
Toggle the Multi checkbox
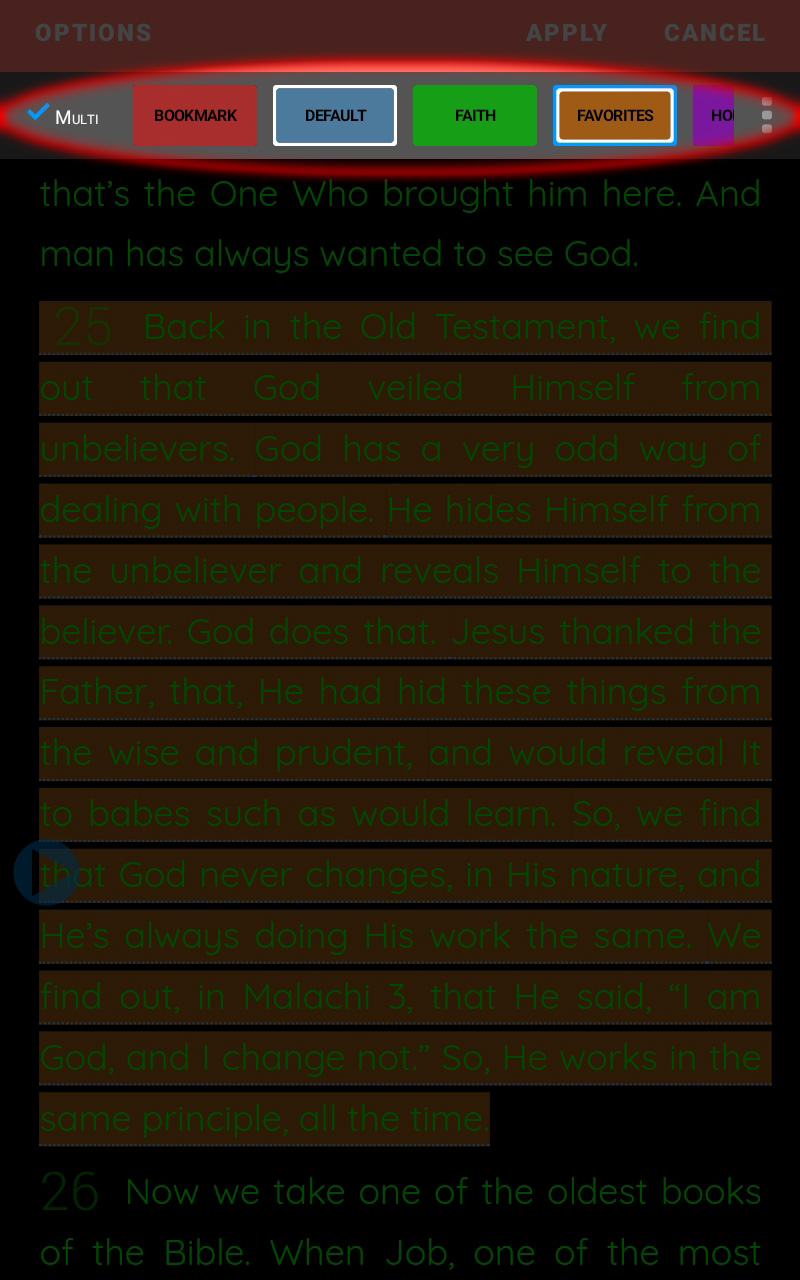point(63,116)
